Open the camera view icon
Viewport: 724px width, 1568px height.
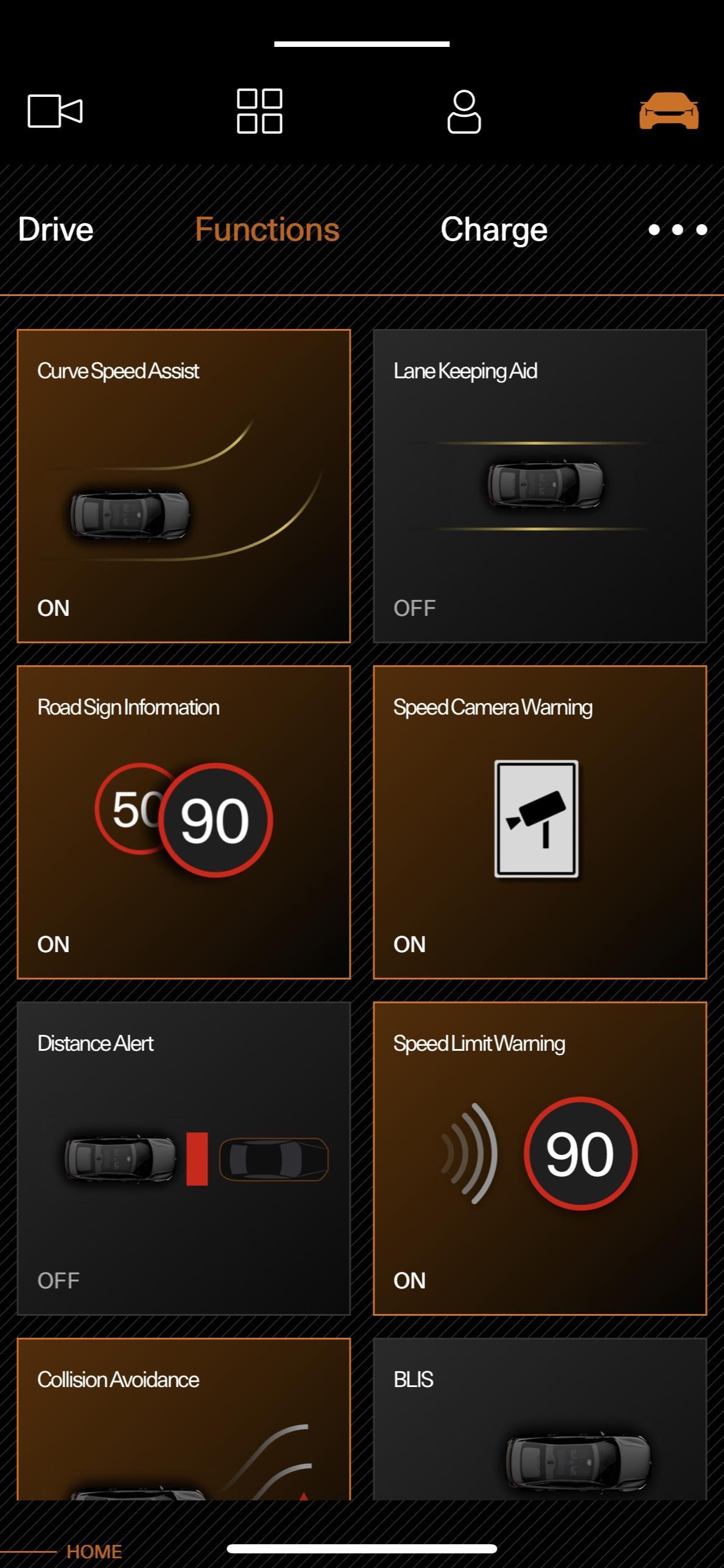[55, 111]
